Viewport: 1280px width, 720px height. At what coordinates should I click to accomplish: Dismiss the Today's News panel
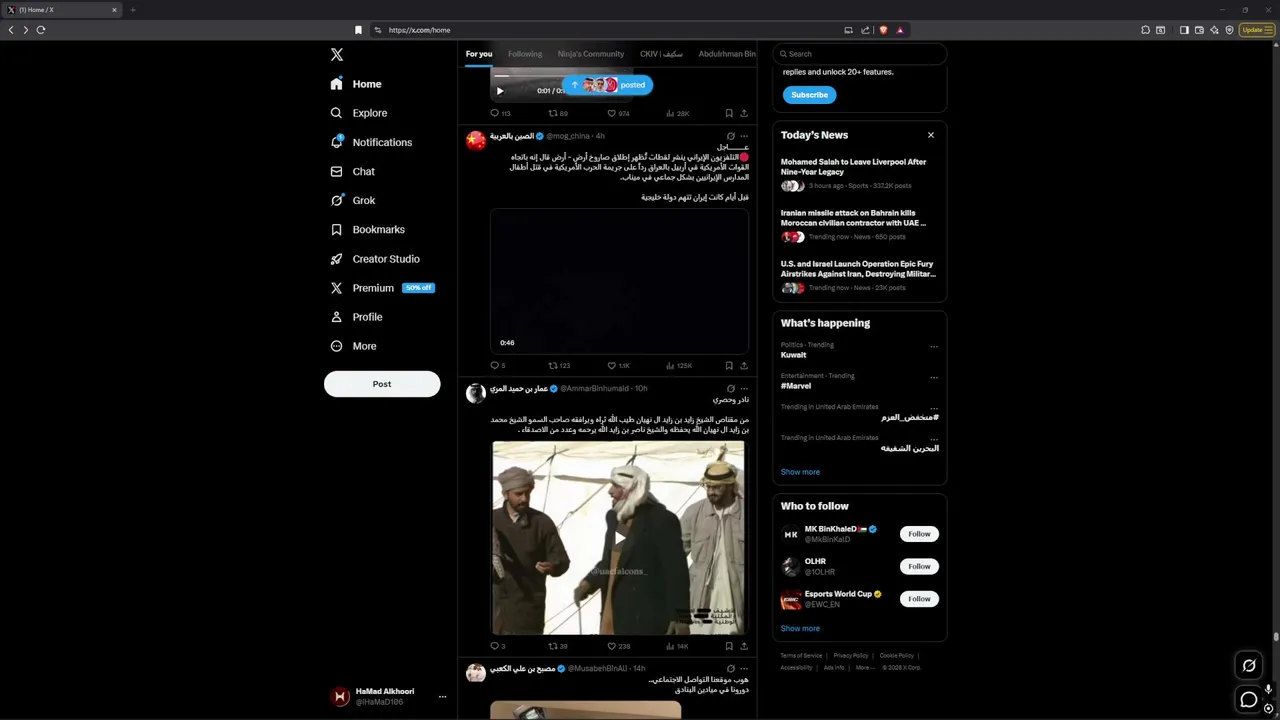pos(930,135)
